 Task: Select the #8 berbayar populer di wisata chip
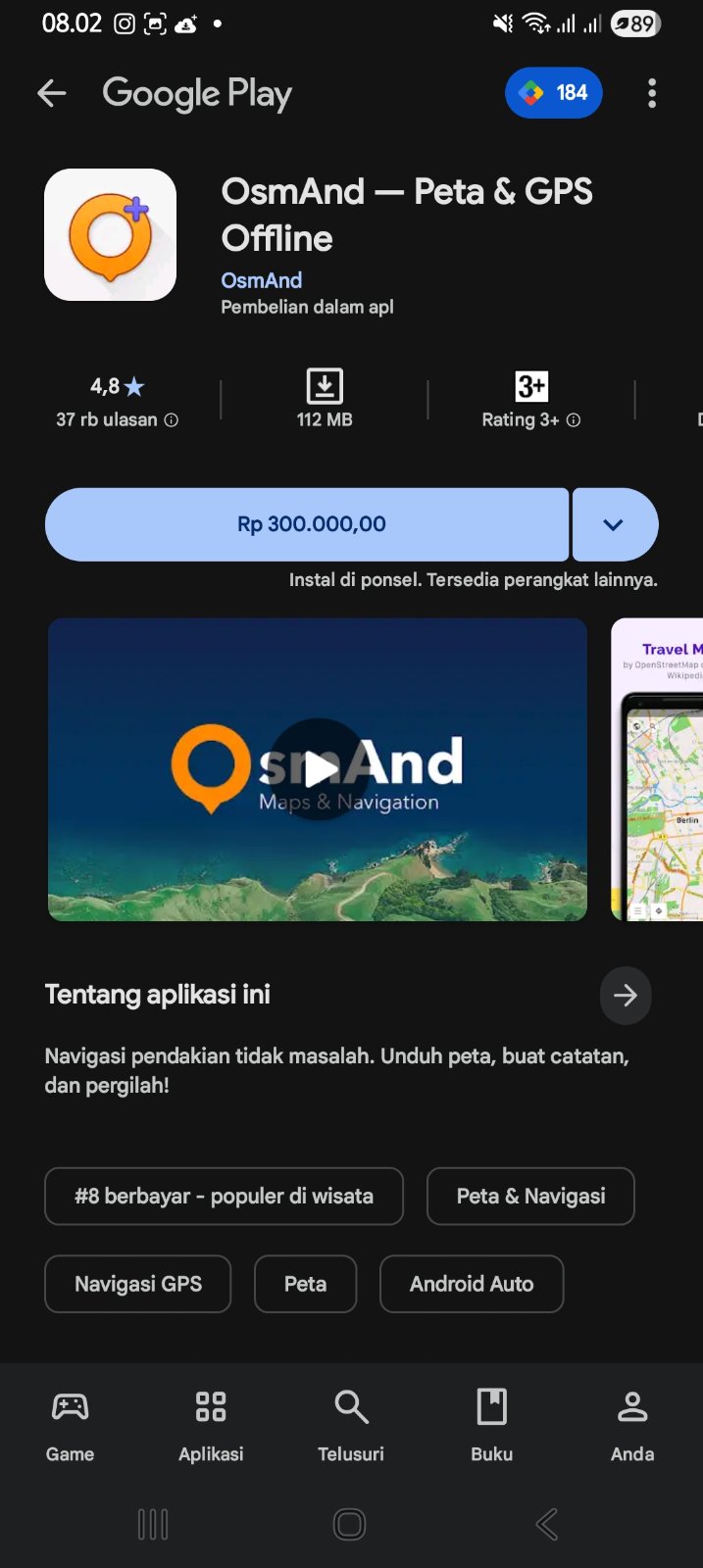(x=224, y=1197)
